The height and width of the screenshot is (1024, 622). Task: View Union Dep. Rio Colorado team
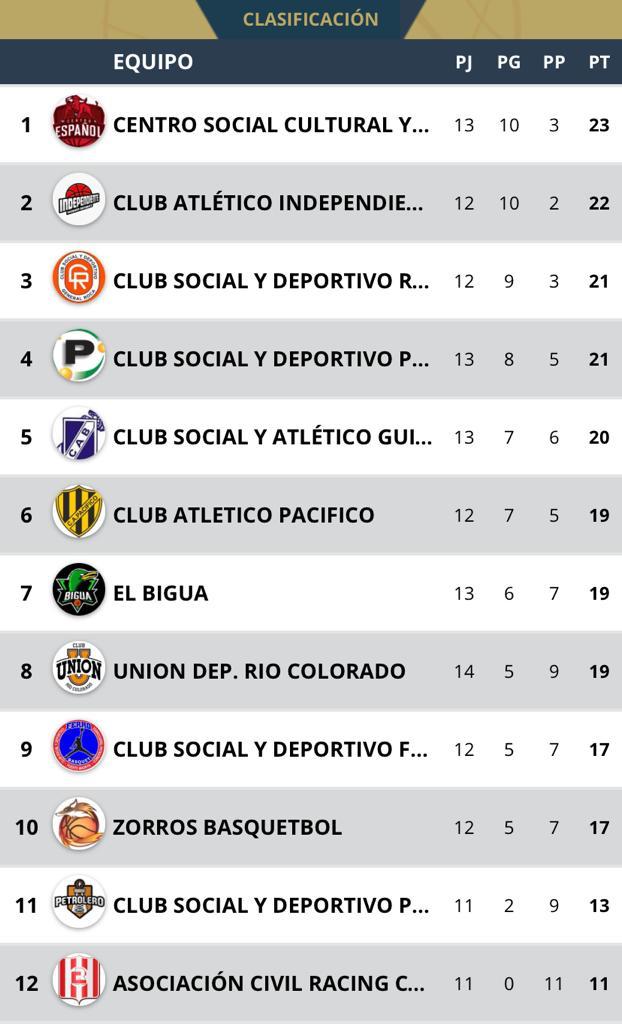point(259,671)
